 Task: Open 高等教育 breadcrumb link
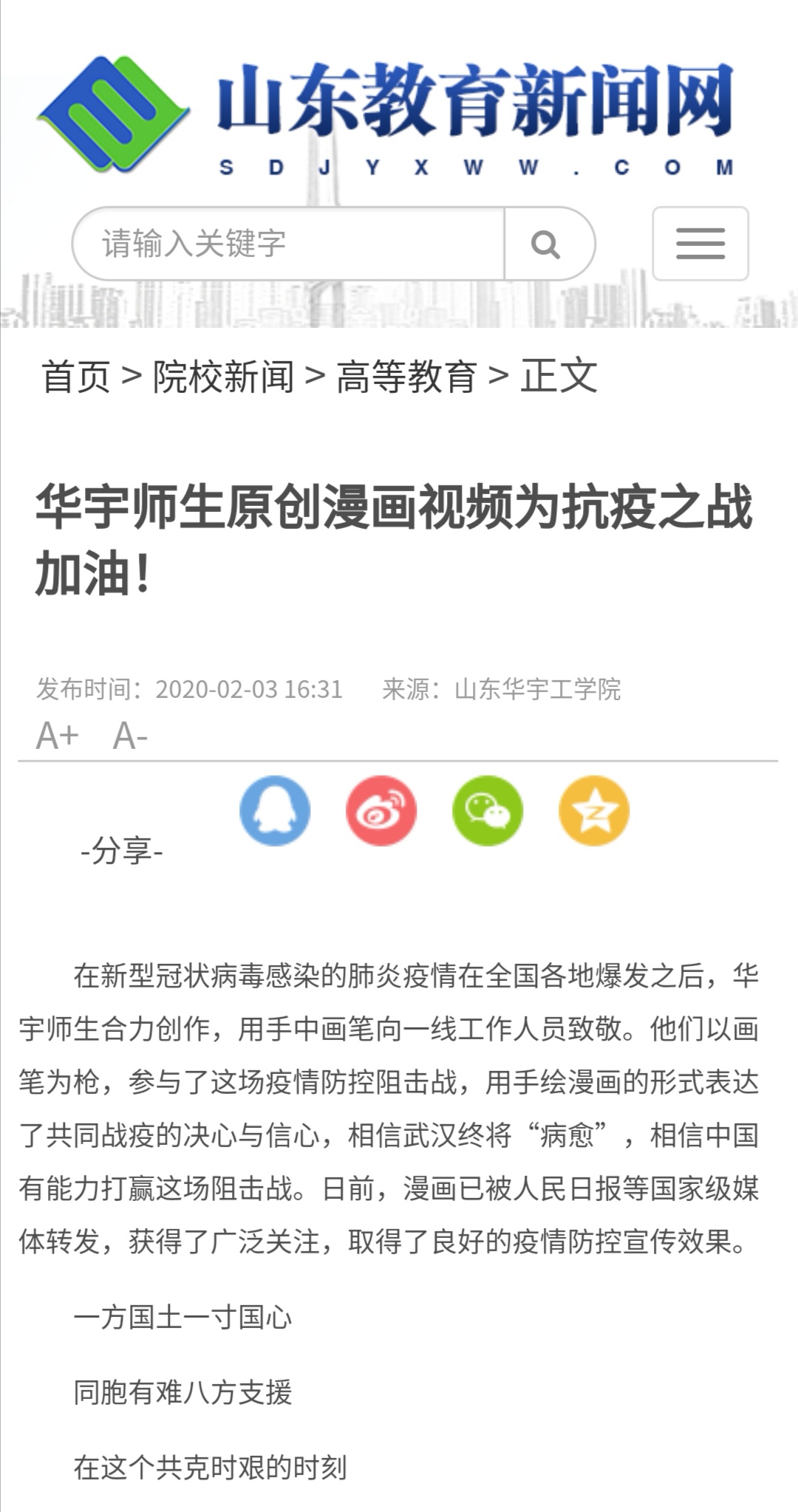[x=406, y=377]
